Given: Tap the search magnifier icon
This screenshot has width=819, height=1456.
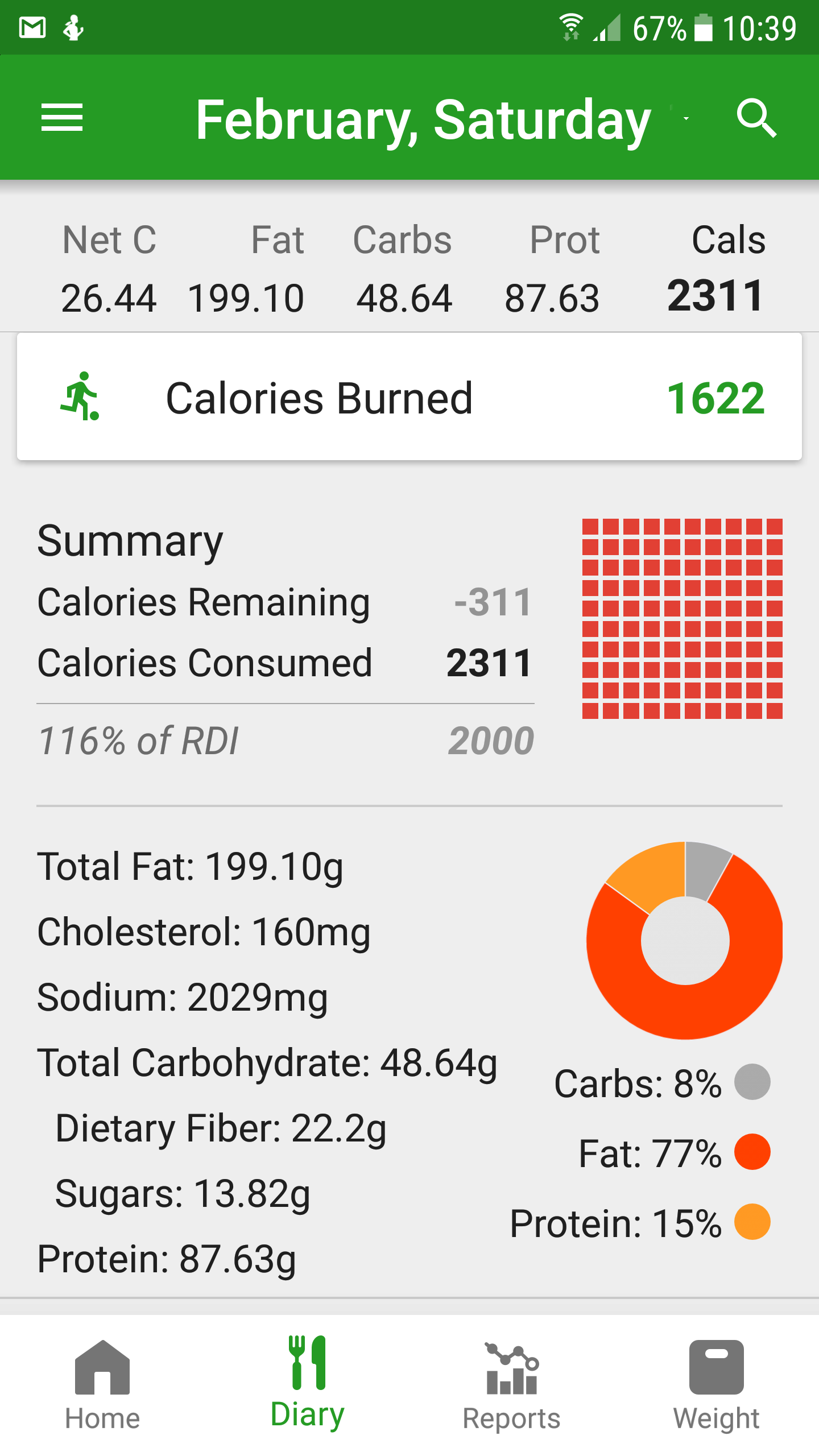Looking at the screenshot, I should [756, 118].
